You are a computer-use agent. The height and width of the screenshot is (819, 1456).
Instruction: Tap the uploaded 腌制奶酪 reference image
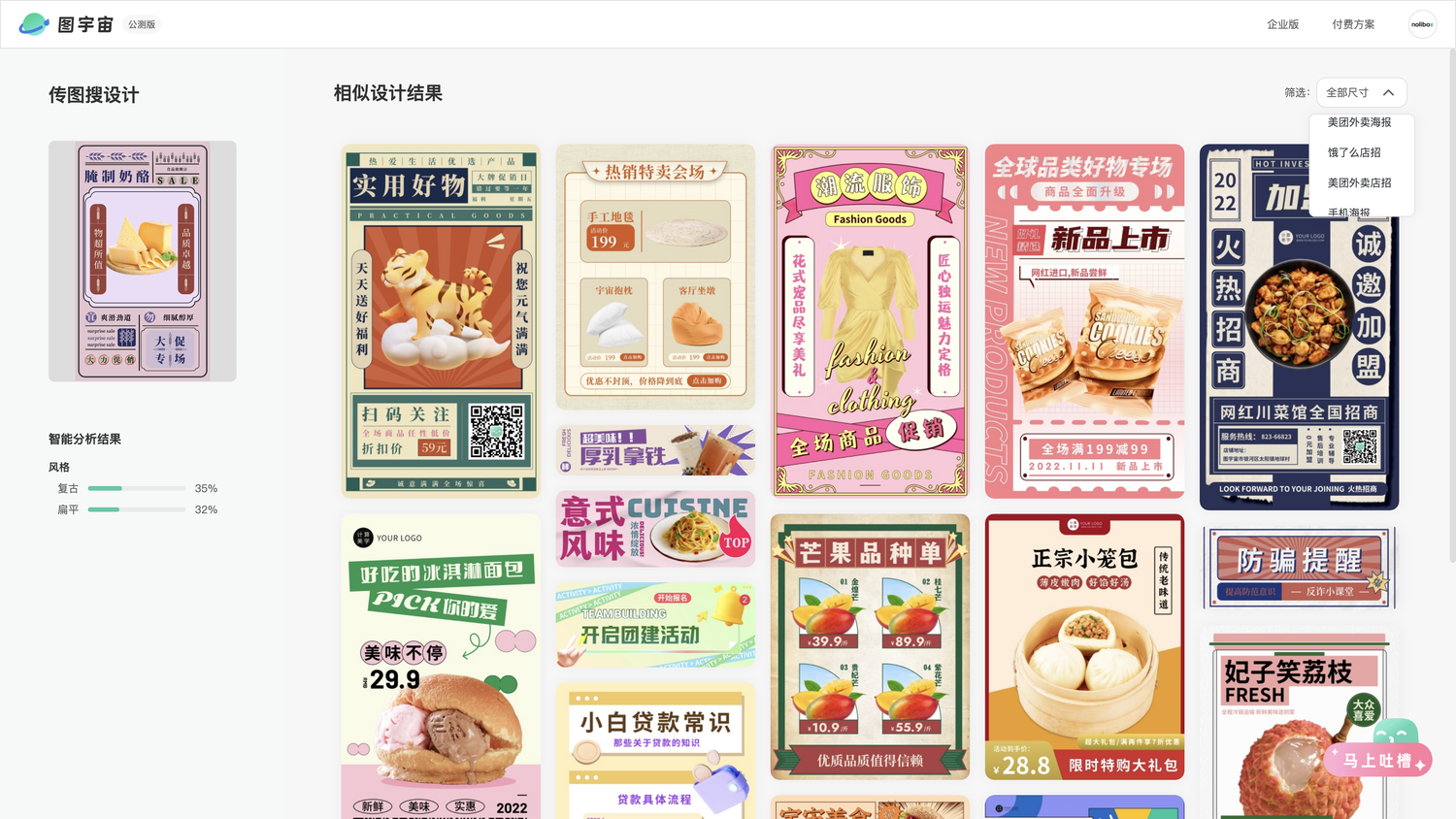tap(143, 261)
